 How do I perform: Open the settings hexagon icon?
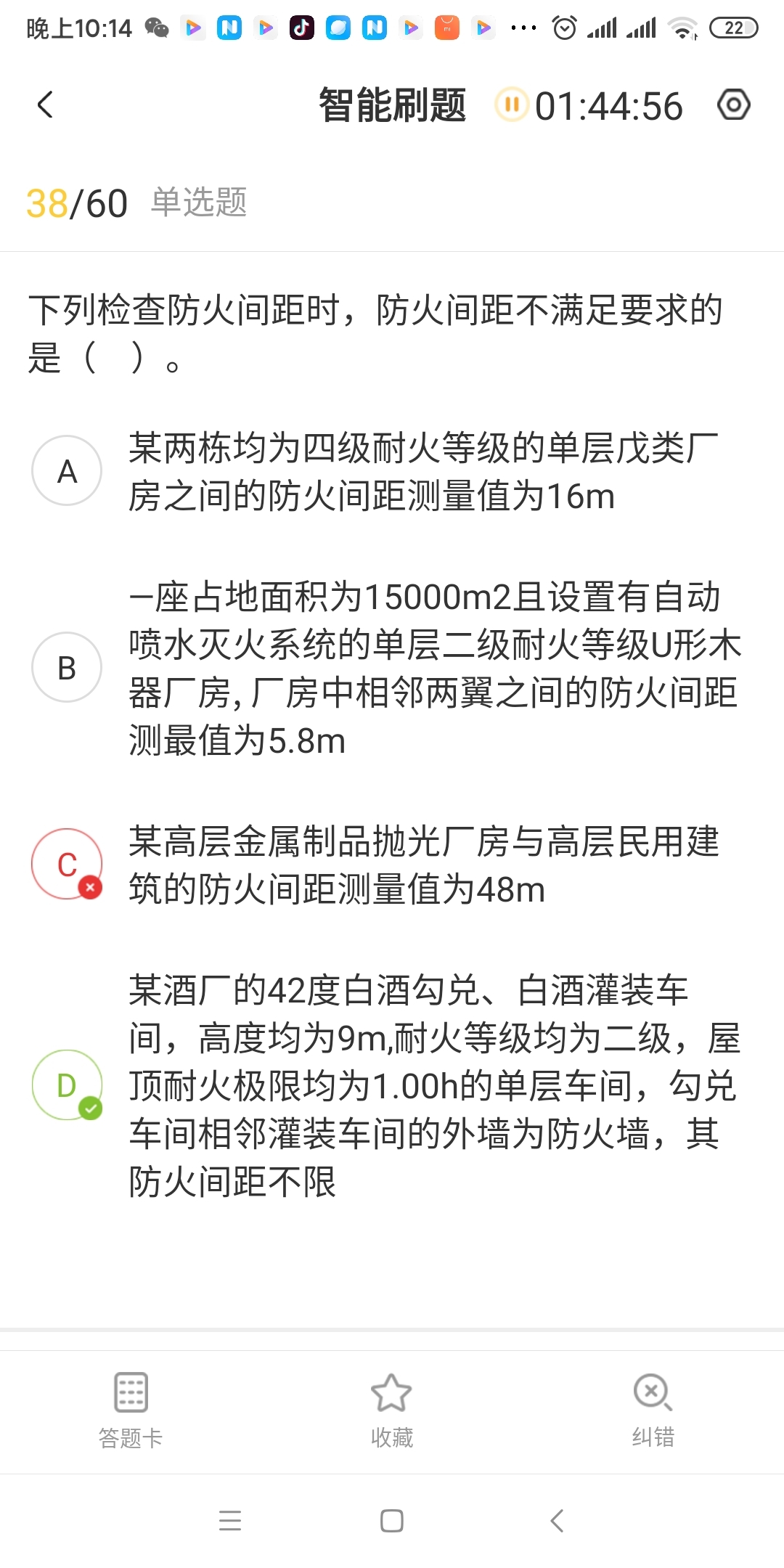(733, 105)
